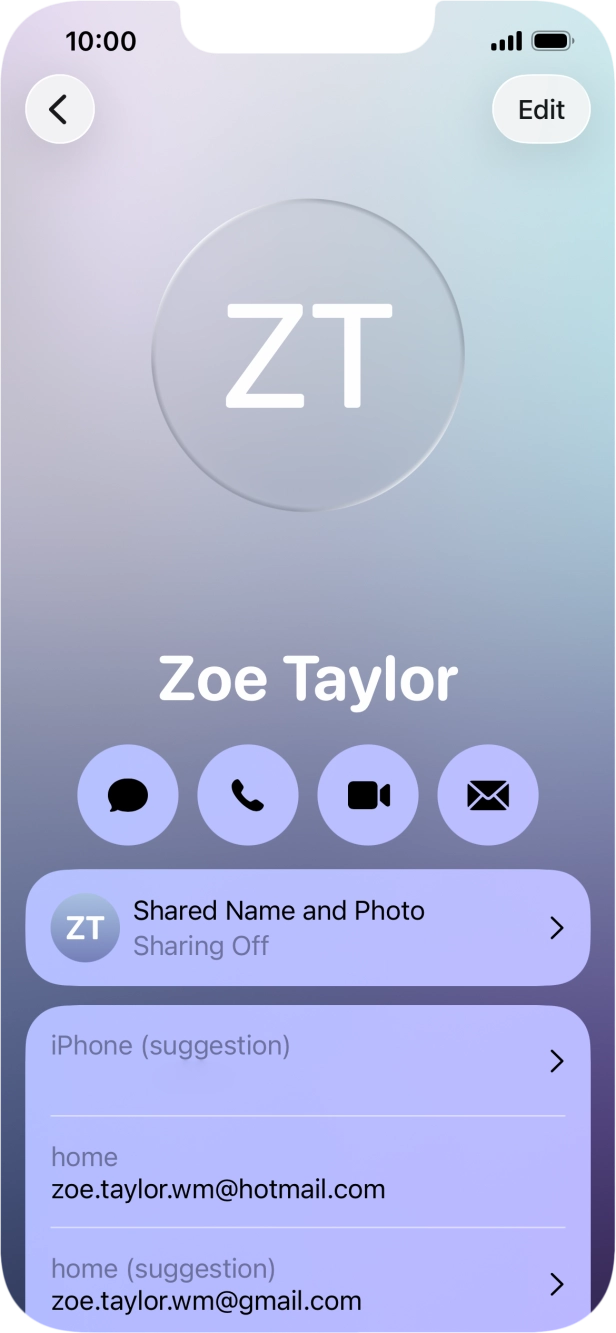Go back to the contacts list
616x1333 pixels.
click(60, 109)
